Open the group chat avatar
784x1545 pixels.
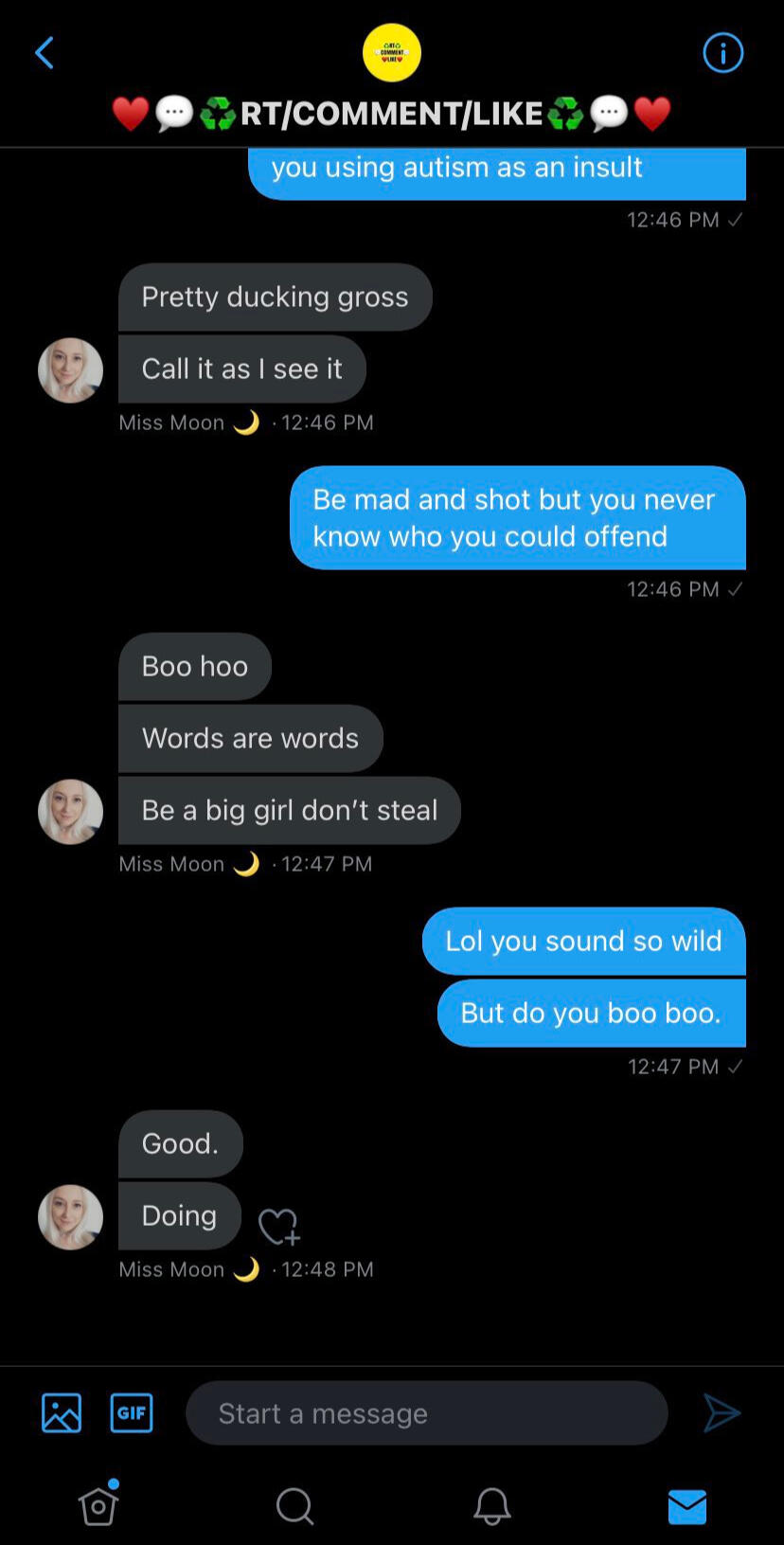click(391, 53)
